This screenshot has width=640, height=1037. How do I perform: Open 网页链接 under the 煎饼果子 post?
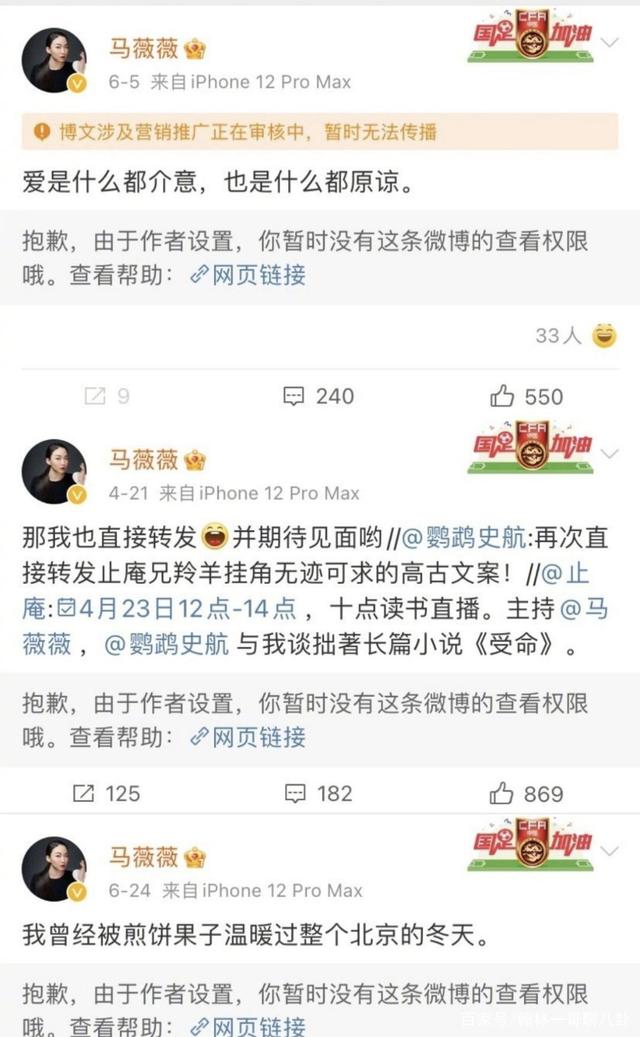click(x=248, y=1024)
